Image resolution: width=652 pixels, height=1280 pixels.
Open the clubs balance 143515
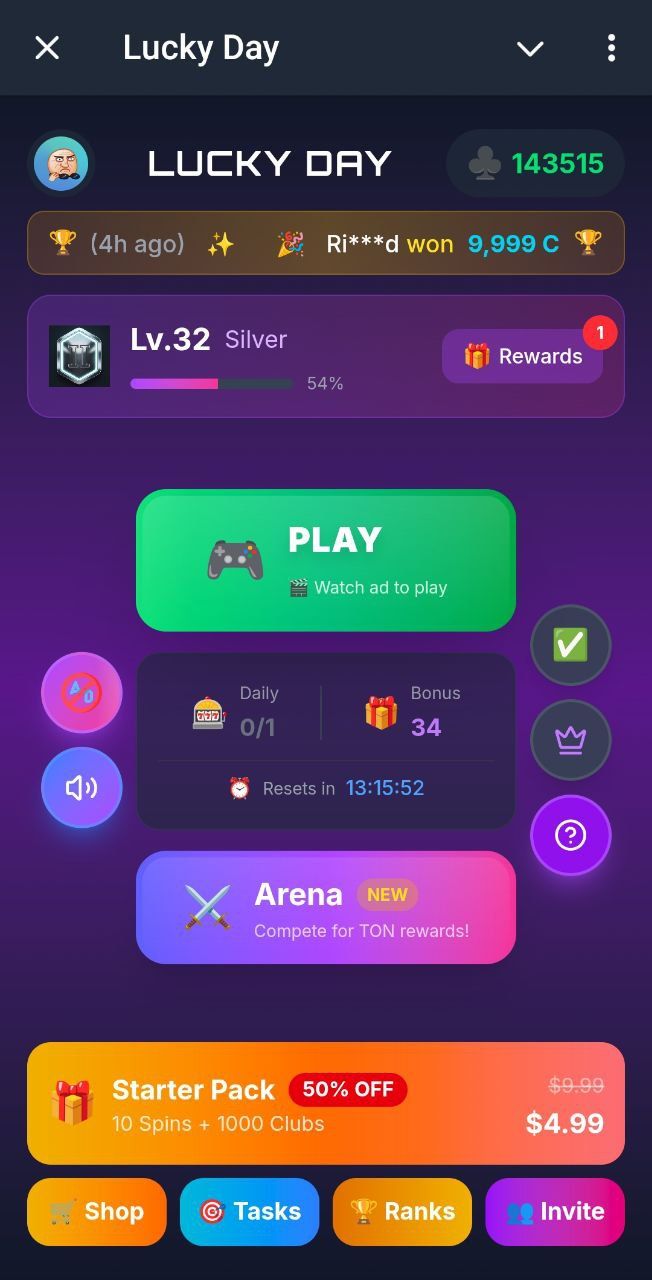[536, 163]
